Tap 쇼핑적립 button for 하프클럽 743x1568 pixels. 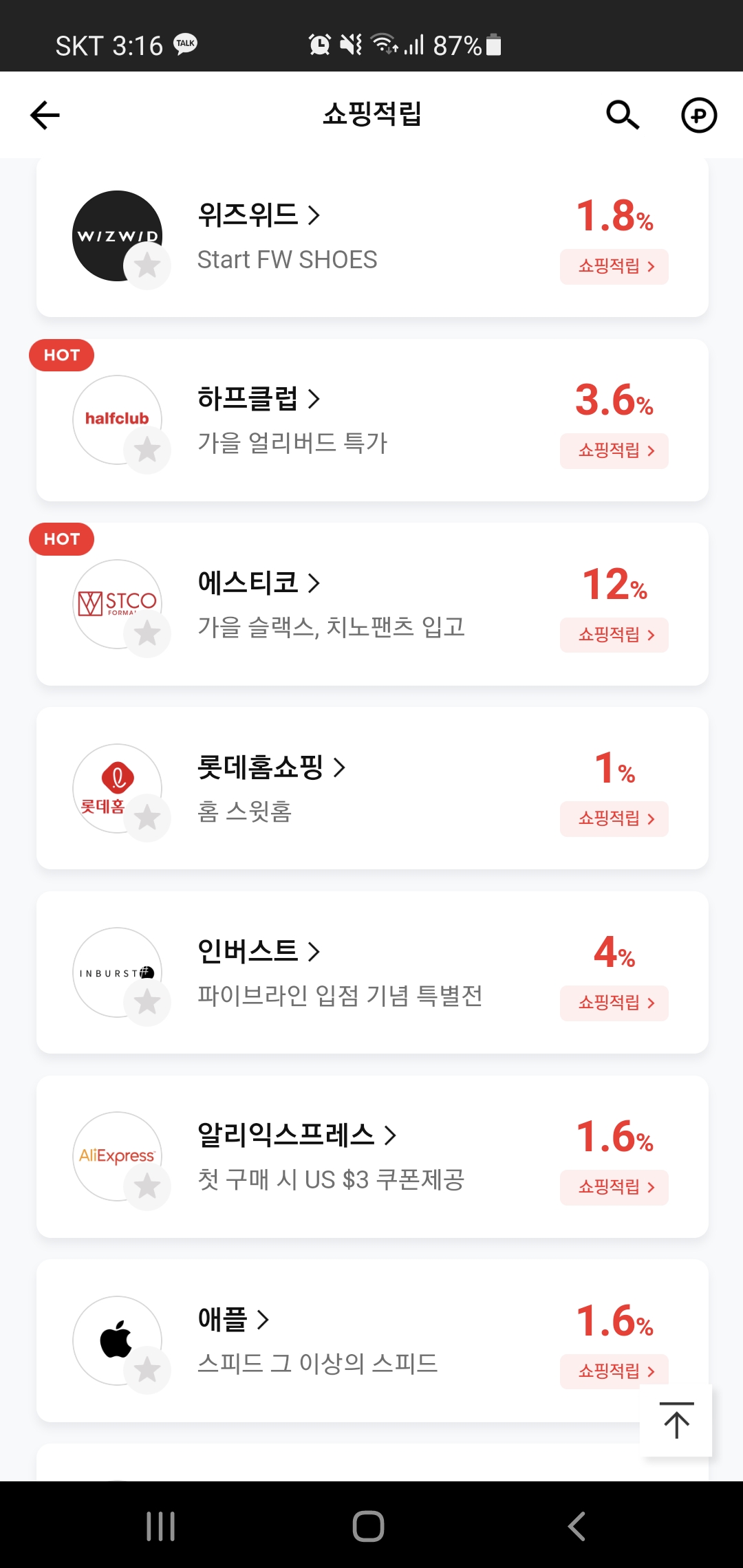(x=614, y=451)
